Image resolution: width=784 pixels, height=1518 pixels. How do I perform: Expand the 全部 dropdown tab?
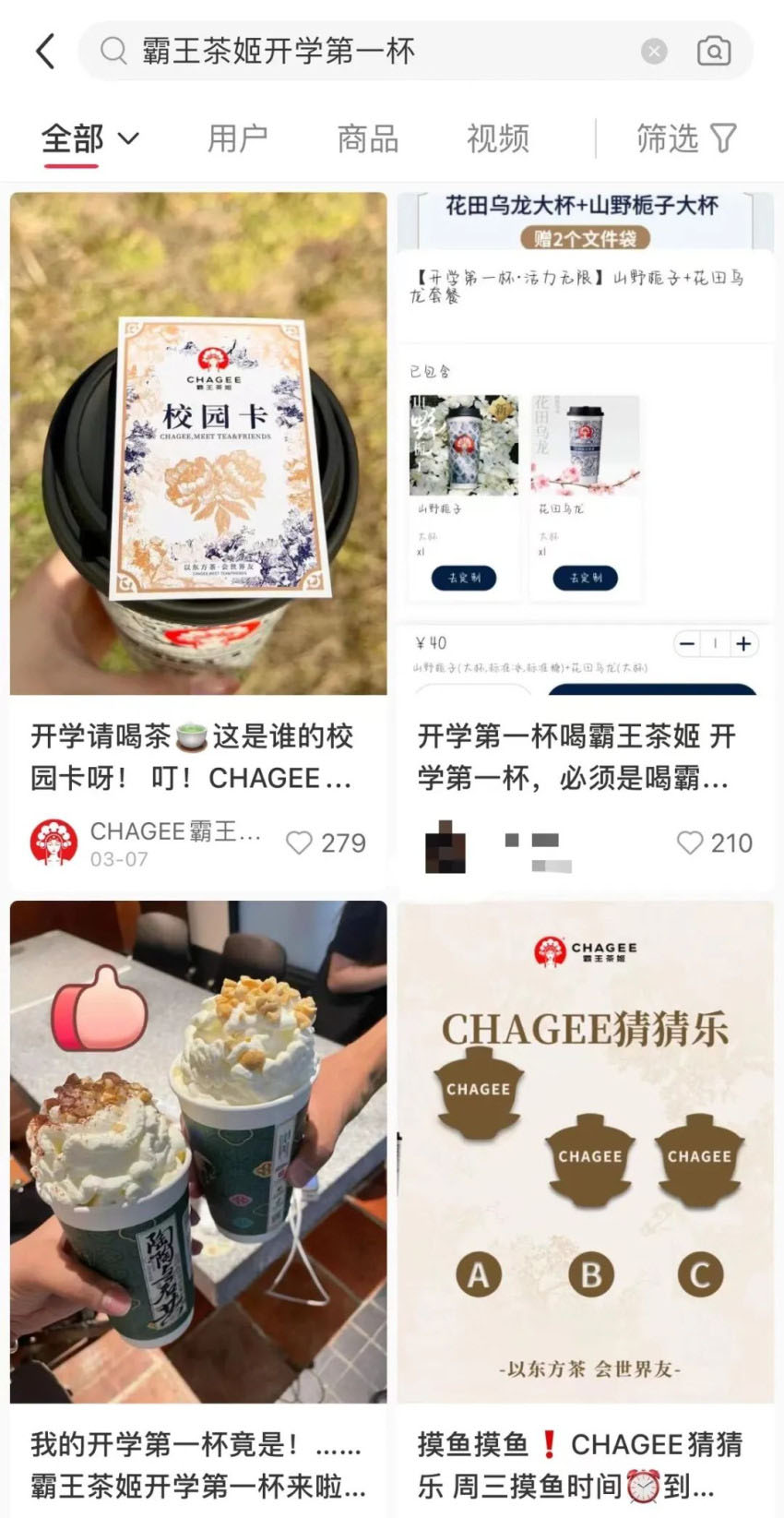(x=90, y=139)
